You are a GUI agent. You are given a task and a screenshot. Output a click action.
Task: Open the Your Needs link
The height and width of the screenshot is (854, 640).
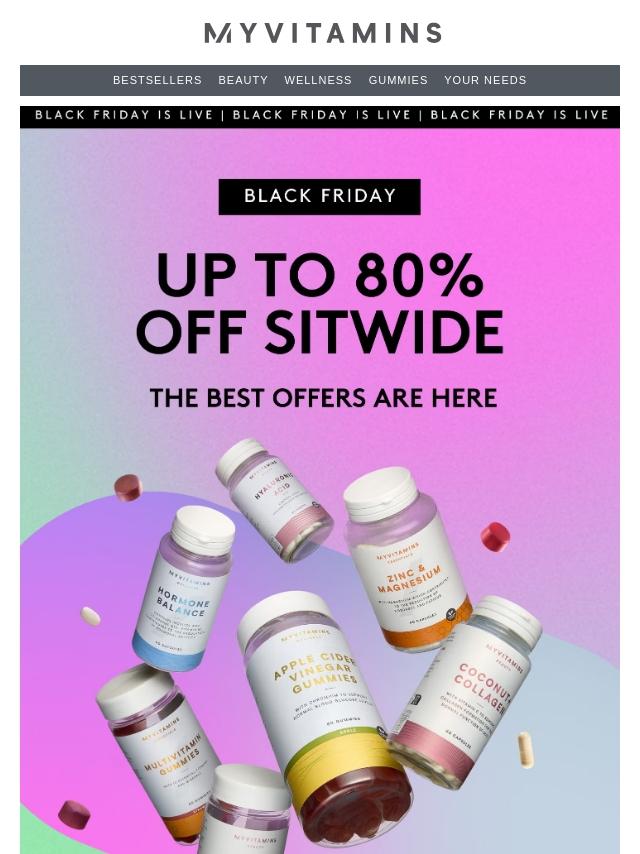coord(485,80)
